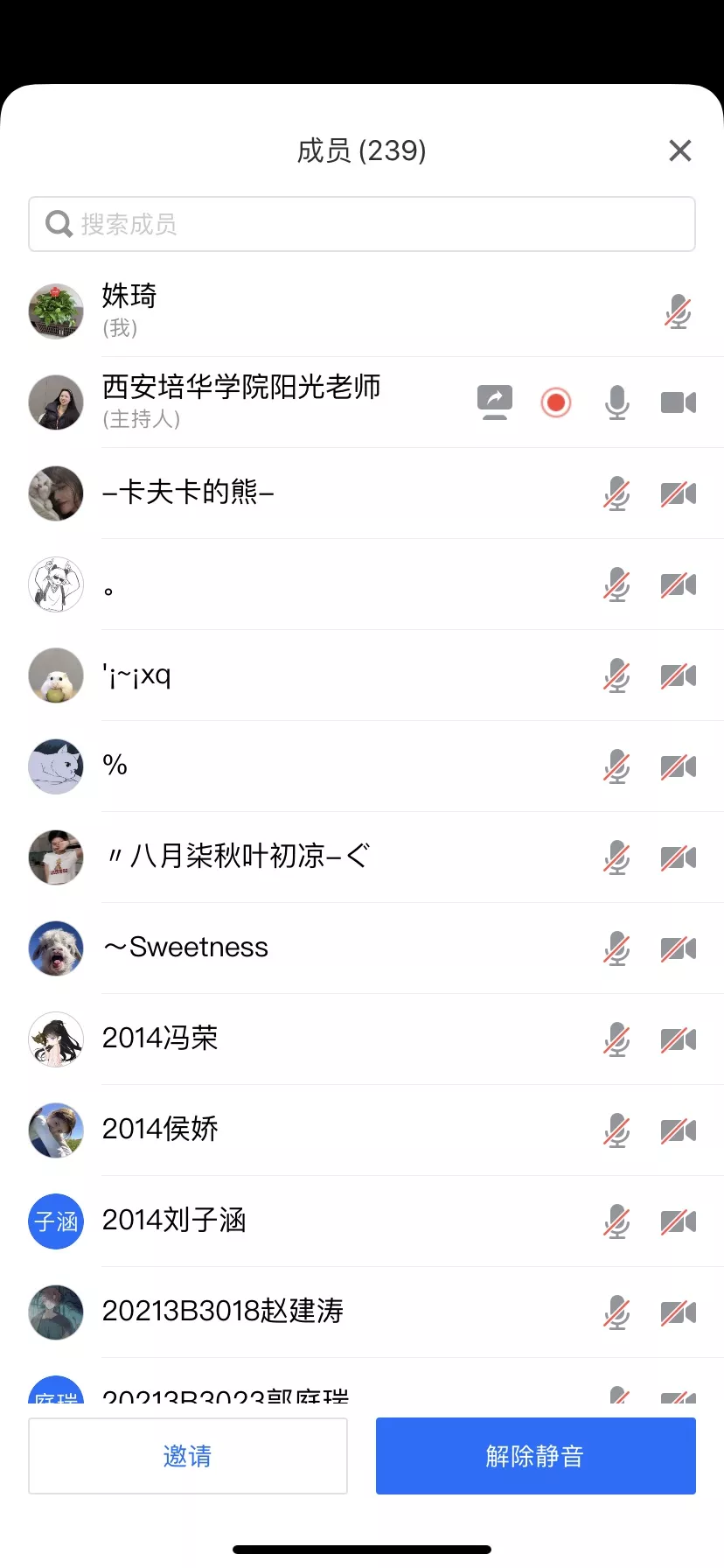Open member row 〃八月柒秋叶初凉–ぐ

[236, 857]
